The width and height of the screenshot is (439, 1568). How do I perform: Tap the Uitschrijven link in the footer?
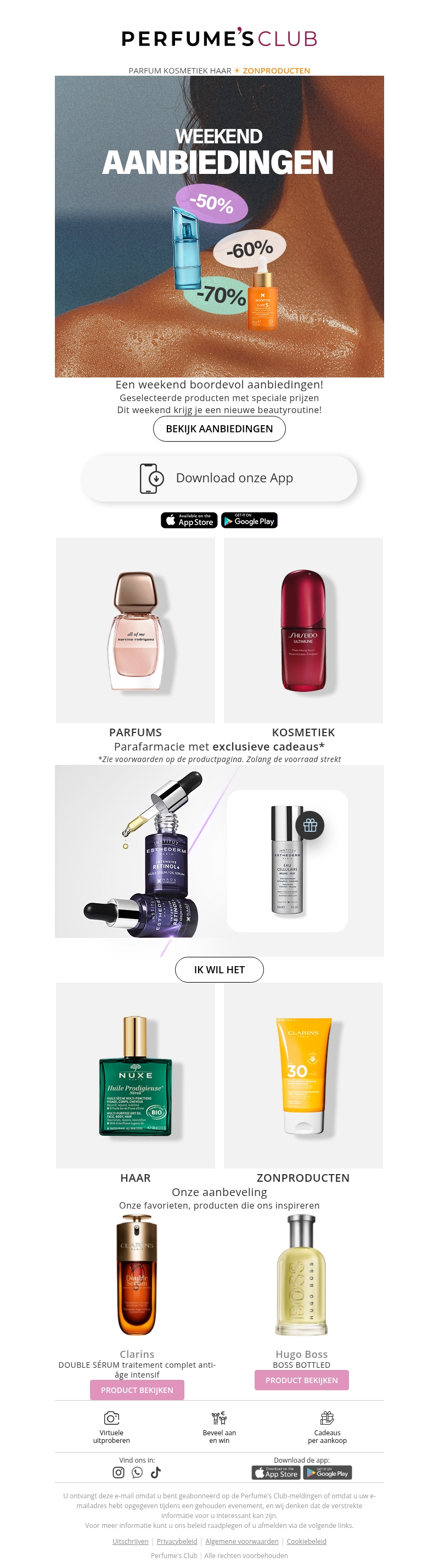pyautogui.click(x=130, y=1541)
